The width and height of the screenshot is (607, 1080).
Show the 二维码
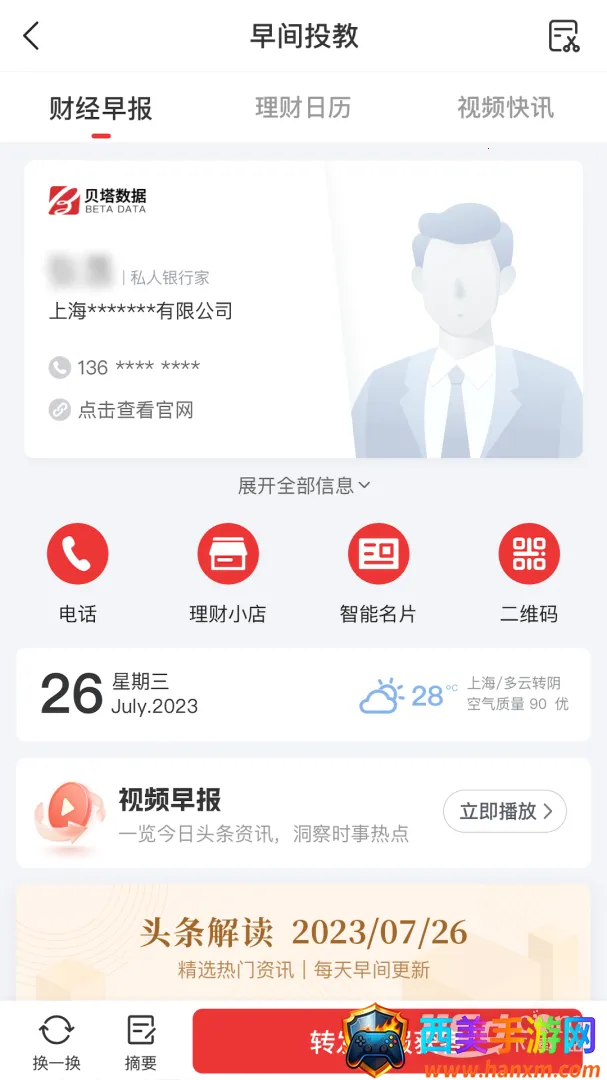529,554
